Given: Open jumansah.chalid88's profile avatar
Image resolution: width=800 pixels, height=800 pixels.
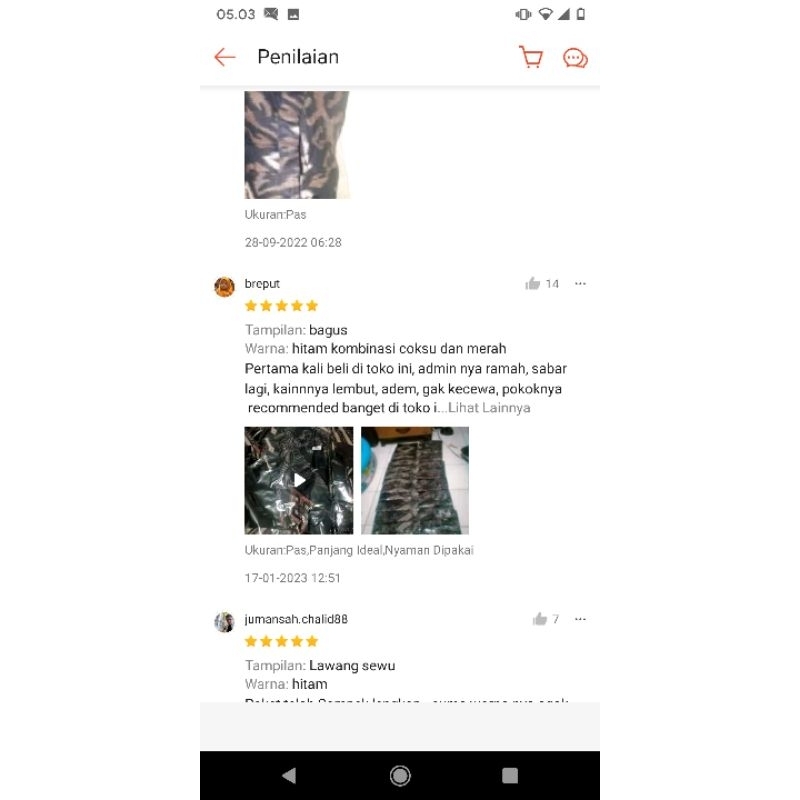Looking at the screenshot, I should coord(224,622).
